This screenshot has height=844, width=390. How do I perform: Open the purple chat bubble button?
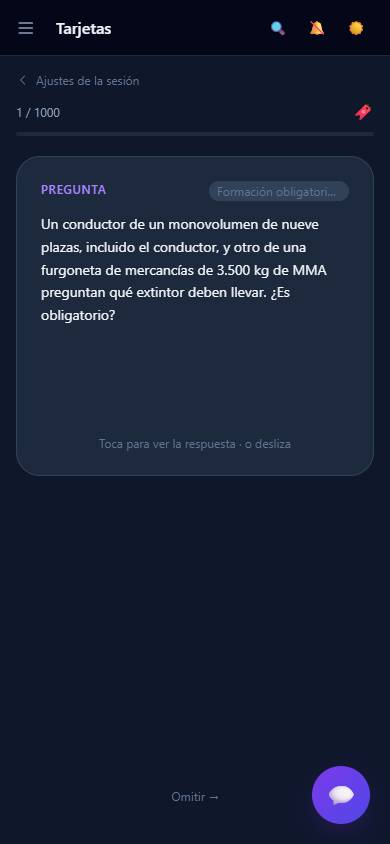tap(341, 795)
